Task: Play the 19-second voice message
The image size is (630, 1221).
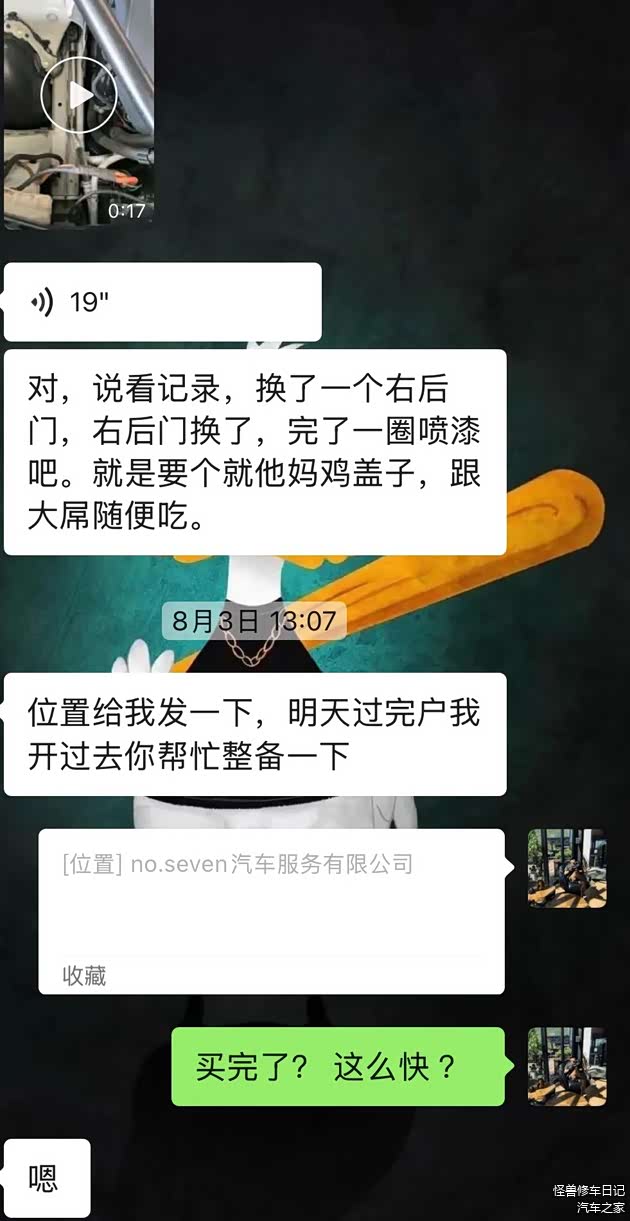Action: click(x=162, y=301)
